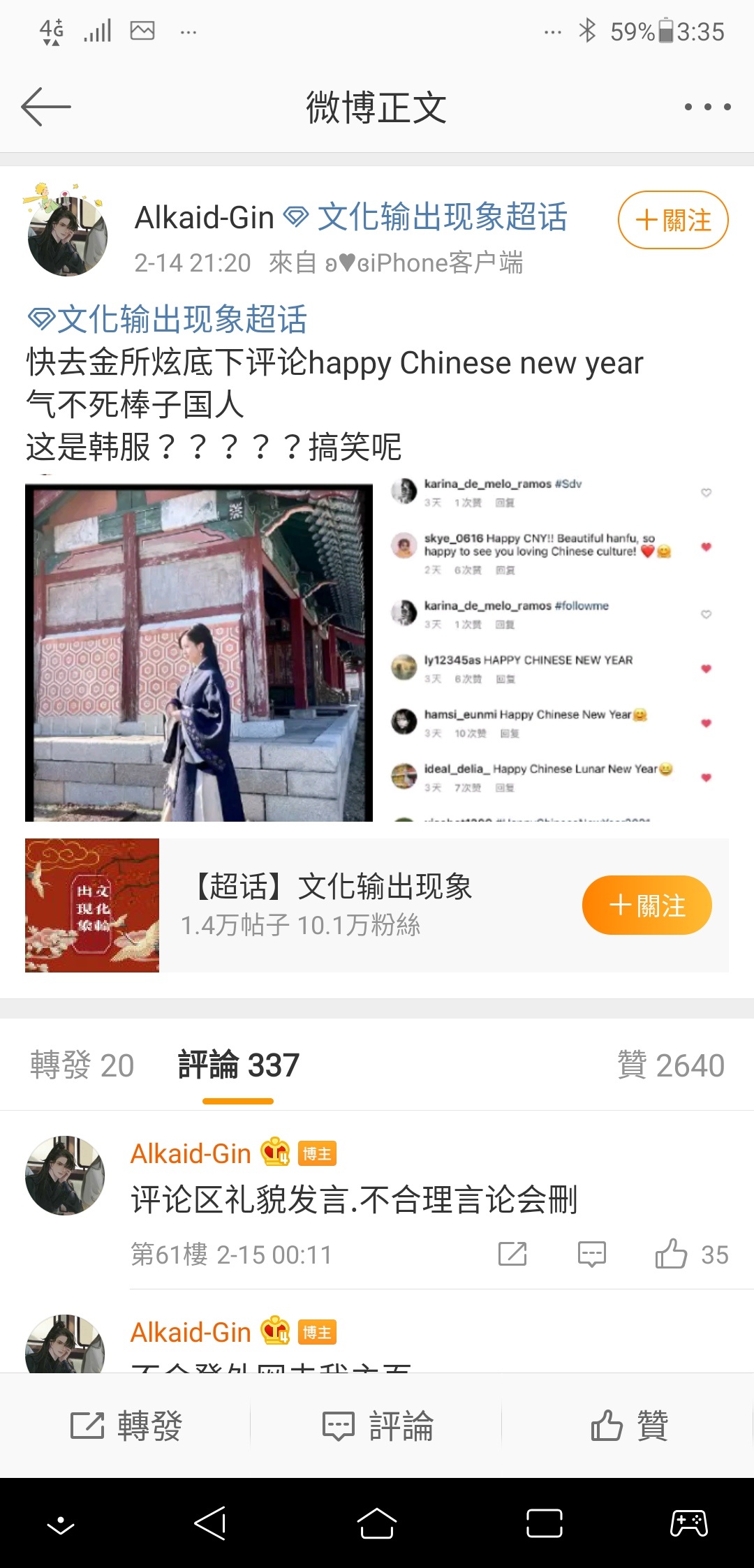Follow the super topic with orange 關注 button
The image size is (754, 1568).
coord(647,905)
